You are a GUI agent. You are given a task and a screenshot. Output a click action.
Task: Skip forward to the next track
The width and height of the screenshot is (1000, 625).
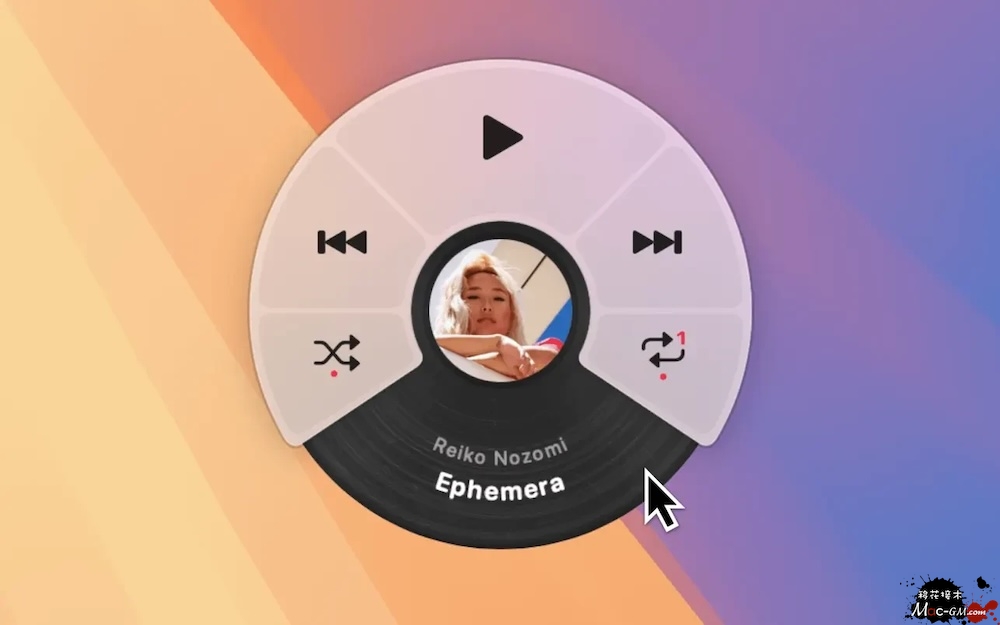point(657,242)
